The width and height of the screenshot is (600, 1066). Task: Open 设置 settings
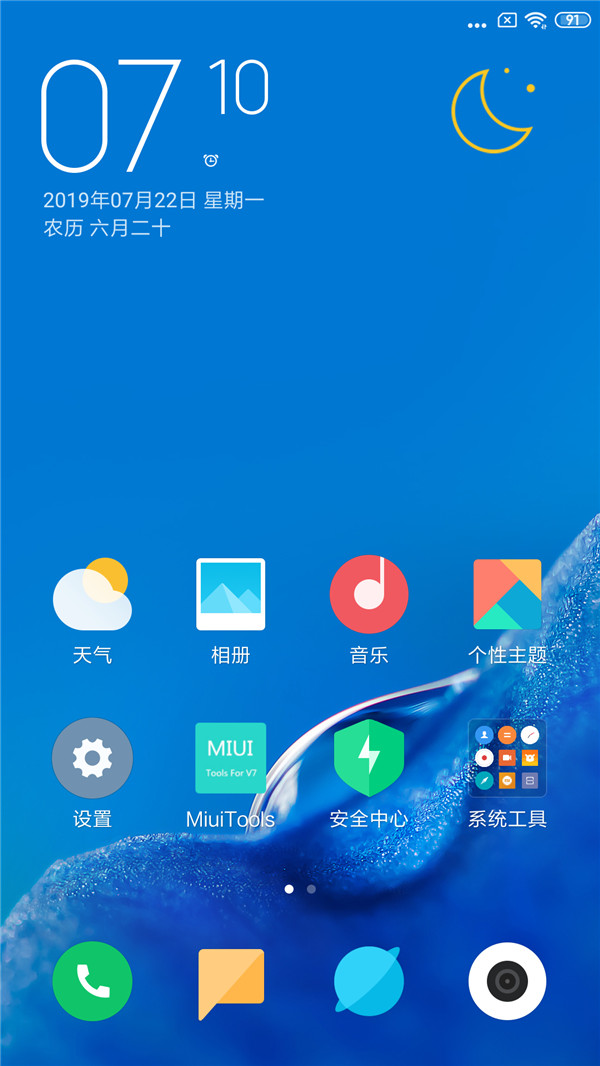[92, 759]
